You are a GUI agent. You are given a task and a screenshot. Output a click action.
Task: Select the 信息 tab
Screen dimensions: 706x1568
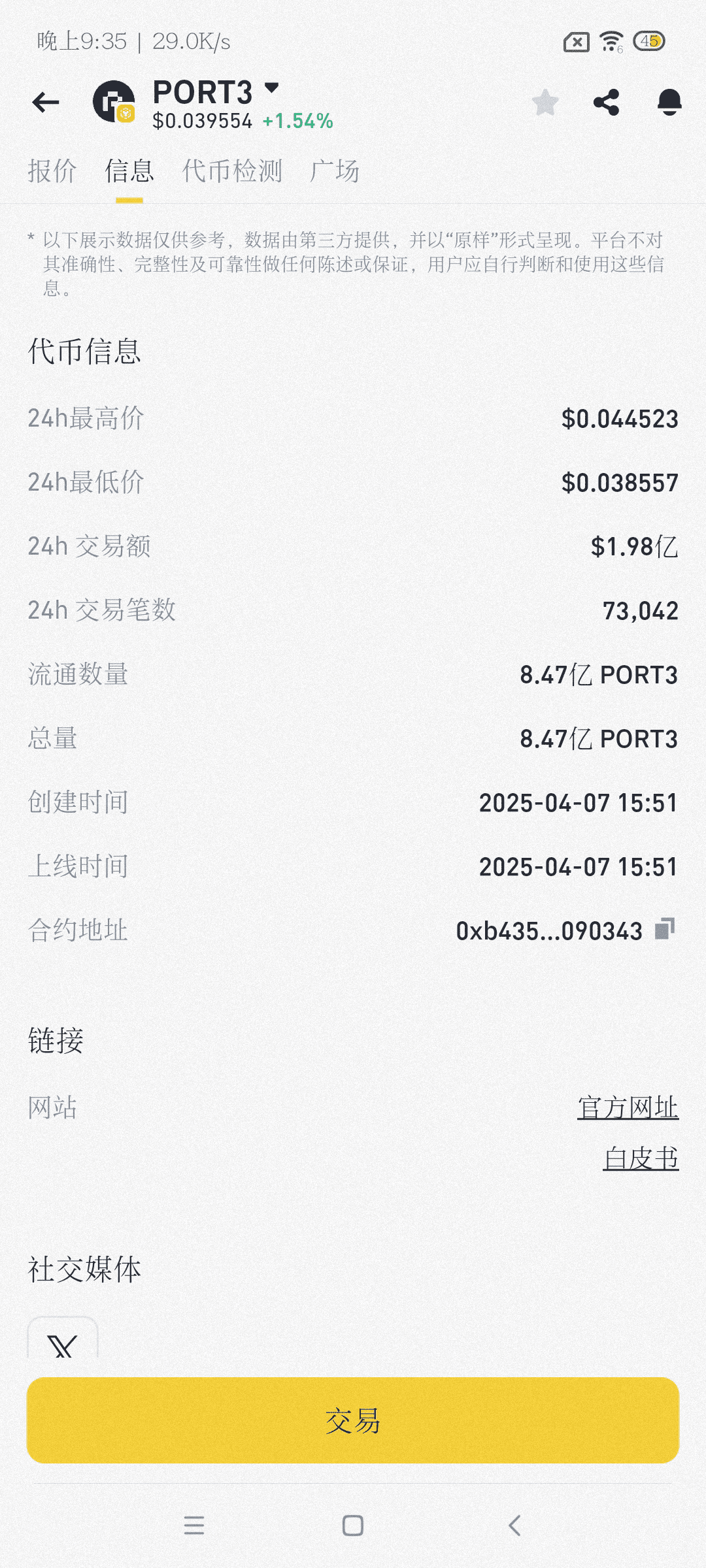[x=129, y=171]
